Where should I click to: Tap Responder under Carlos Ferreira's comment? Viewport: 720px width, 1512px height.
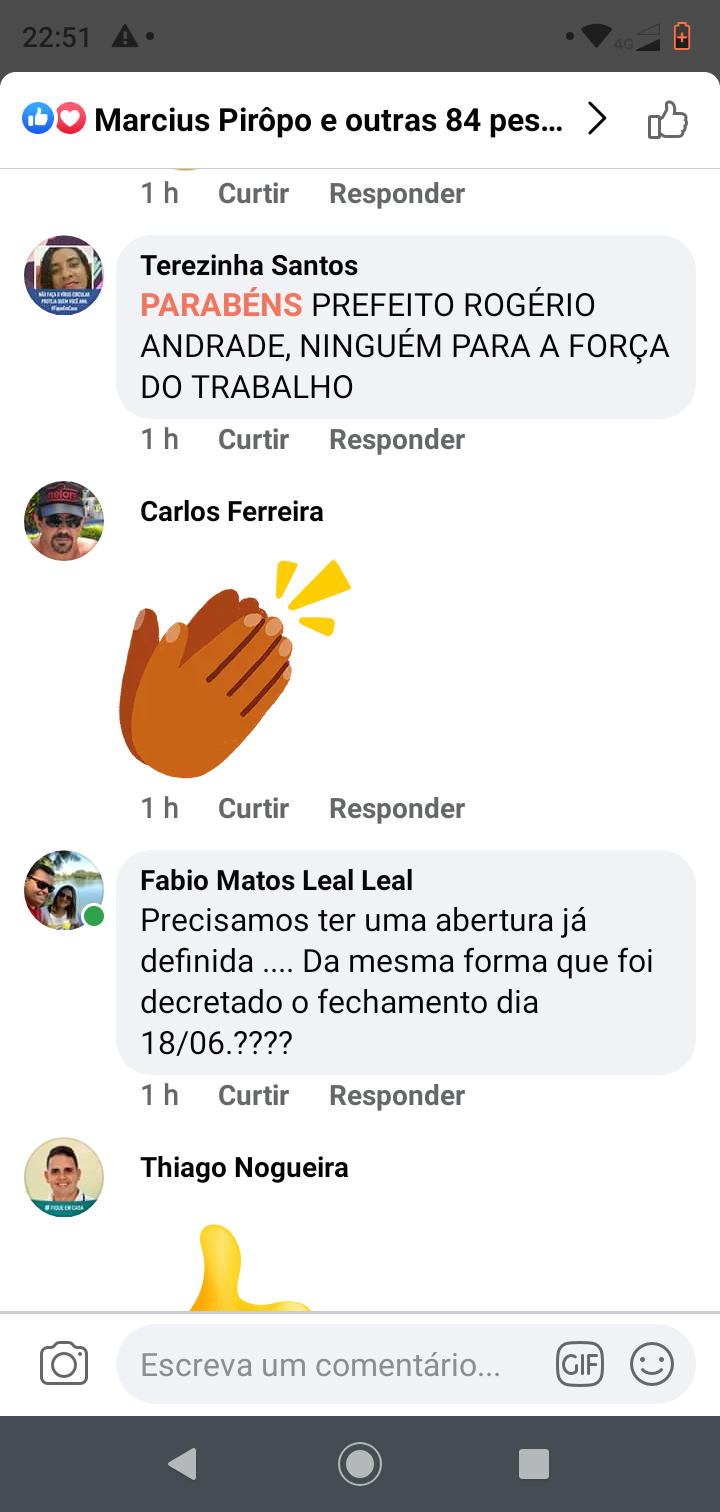point(397,808)
